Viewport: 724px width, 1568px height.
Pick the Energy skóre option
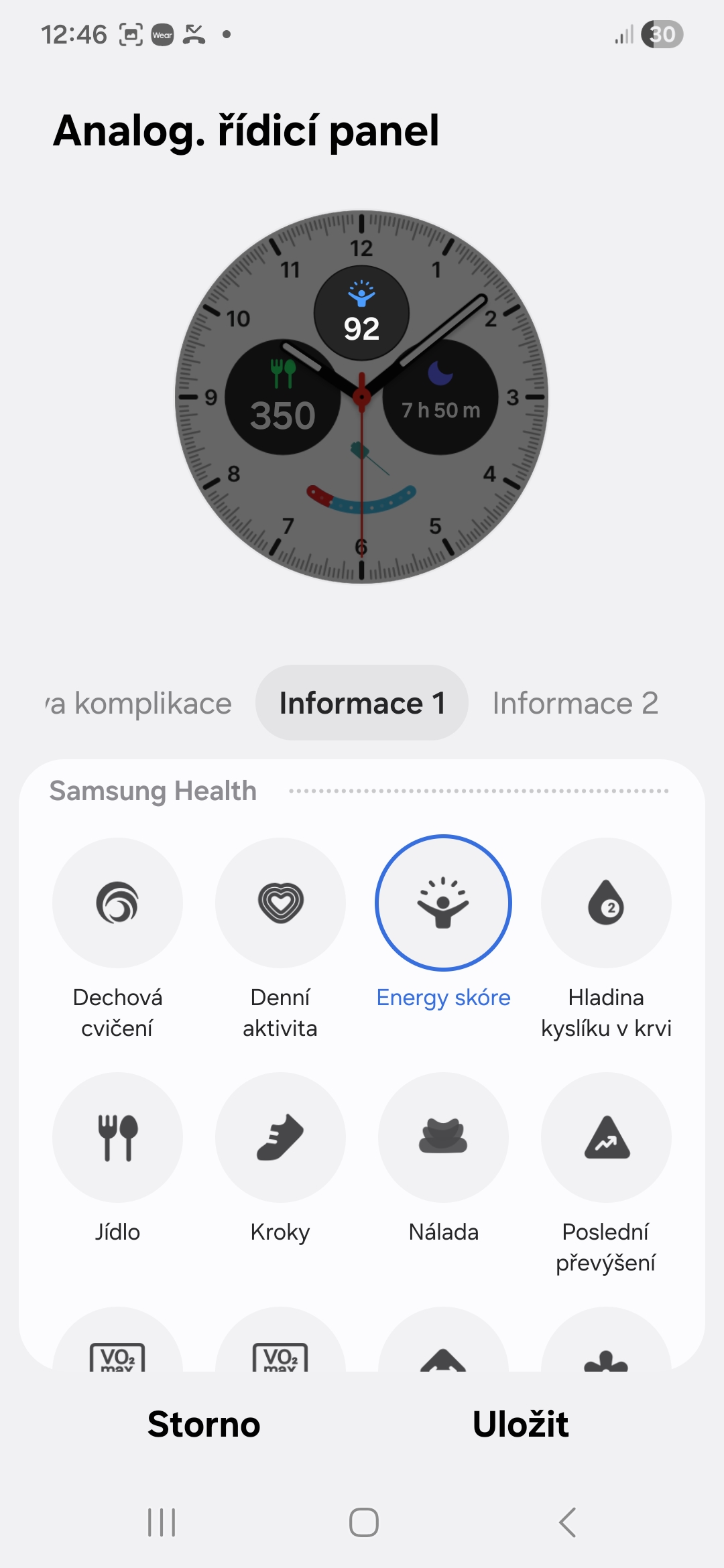(443, 903)
